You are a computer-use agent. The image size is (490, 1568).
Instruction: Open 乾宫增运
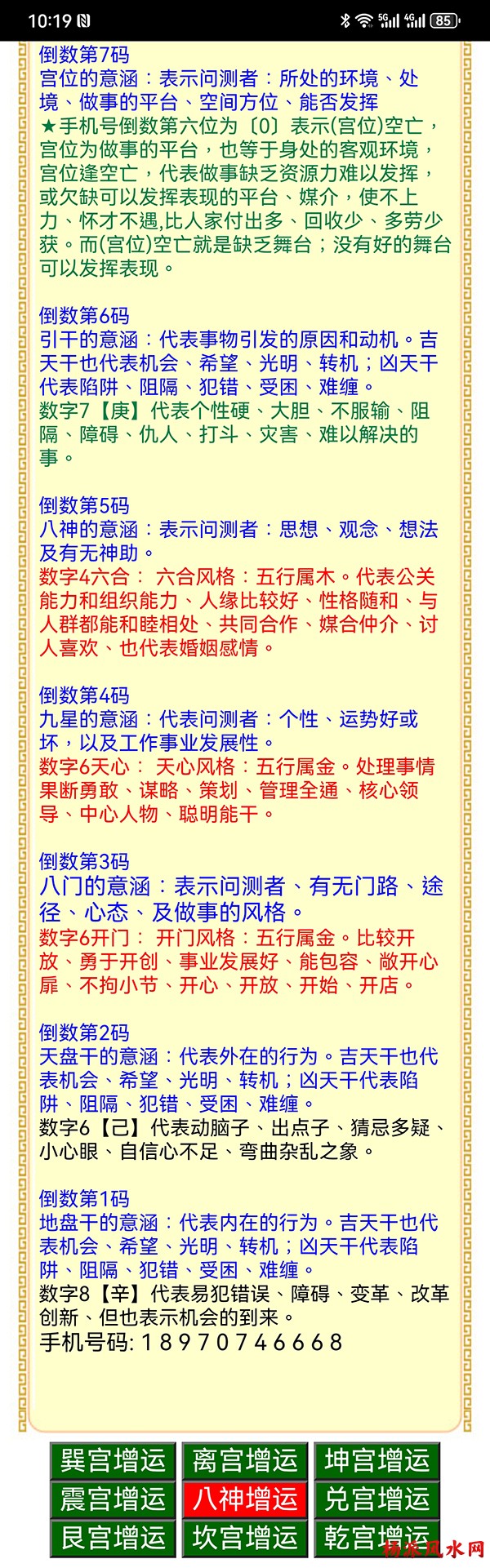pyautogui.click(x=376, y=1538)
